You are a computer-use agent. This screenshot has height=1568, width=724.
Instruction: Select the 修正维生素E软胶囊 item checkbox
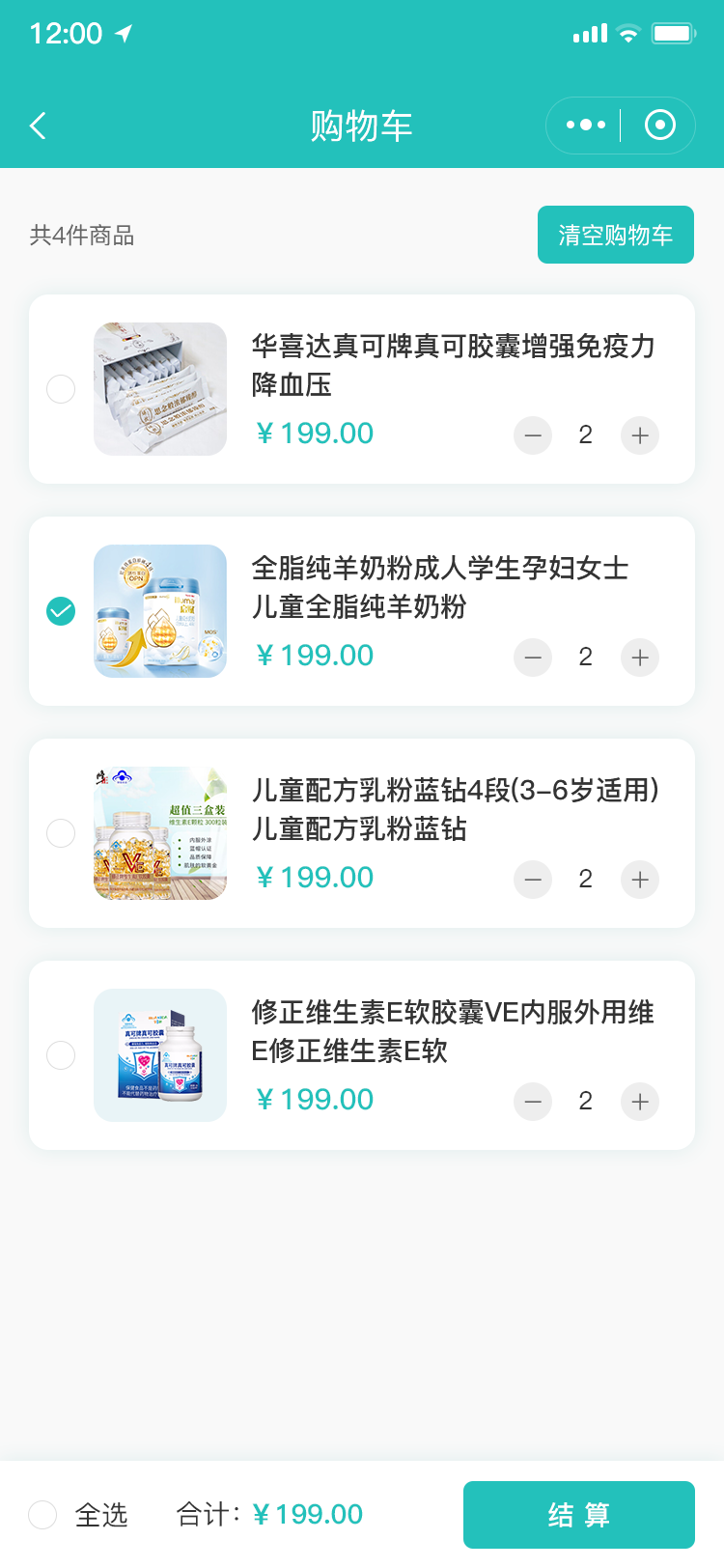tap(61, 1055)
